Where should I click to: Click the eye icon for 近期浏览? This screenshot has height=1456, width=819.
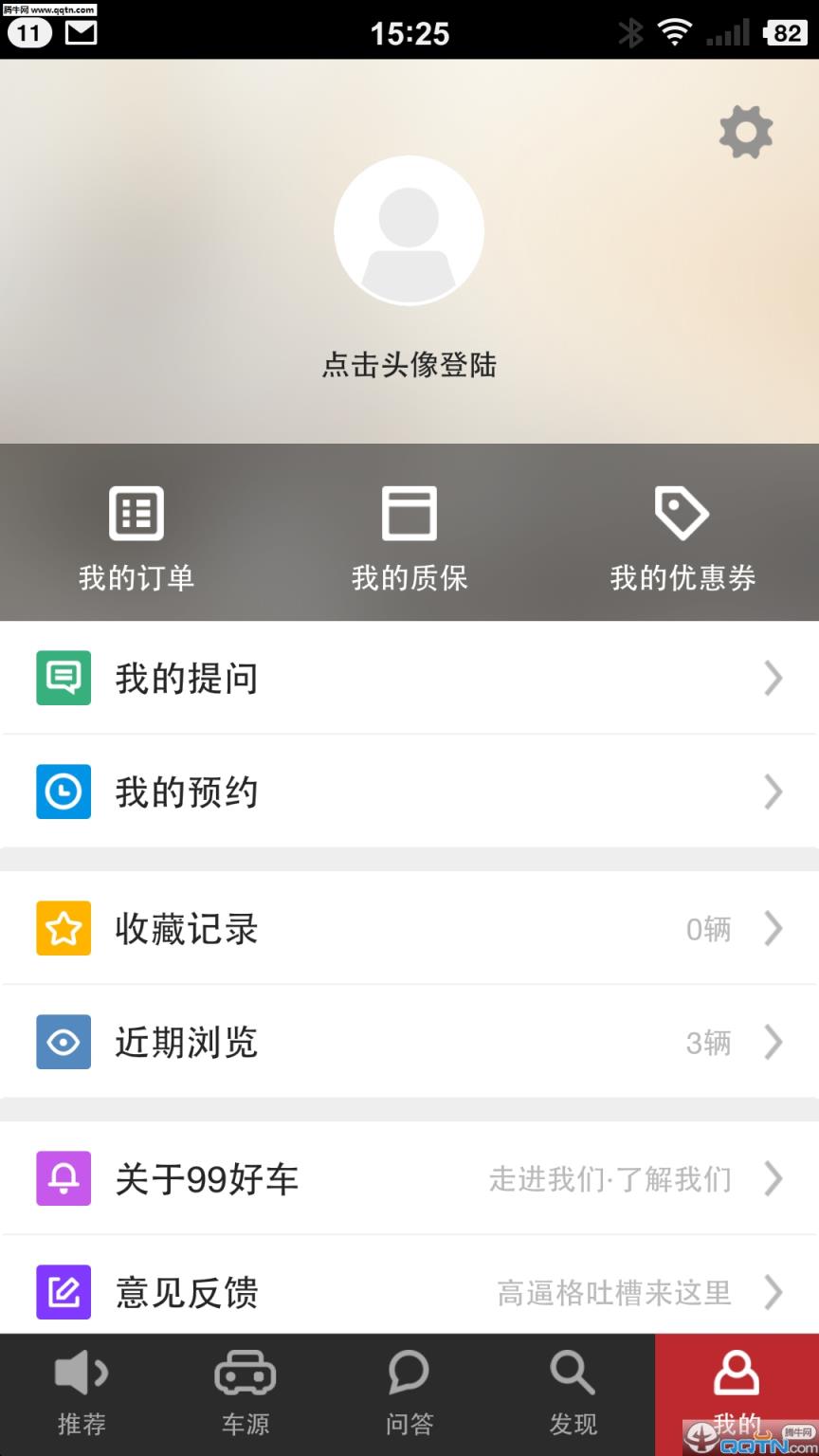(x=63, y=1043)
